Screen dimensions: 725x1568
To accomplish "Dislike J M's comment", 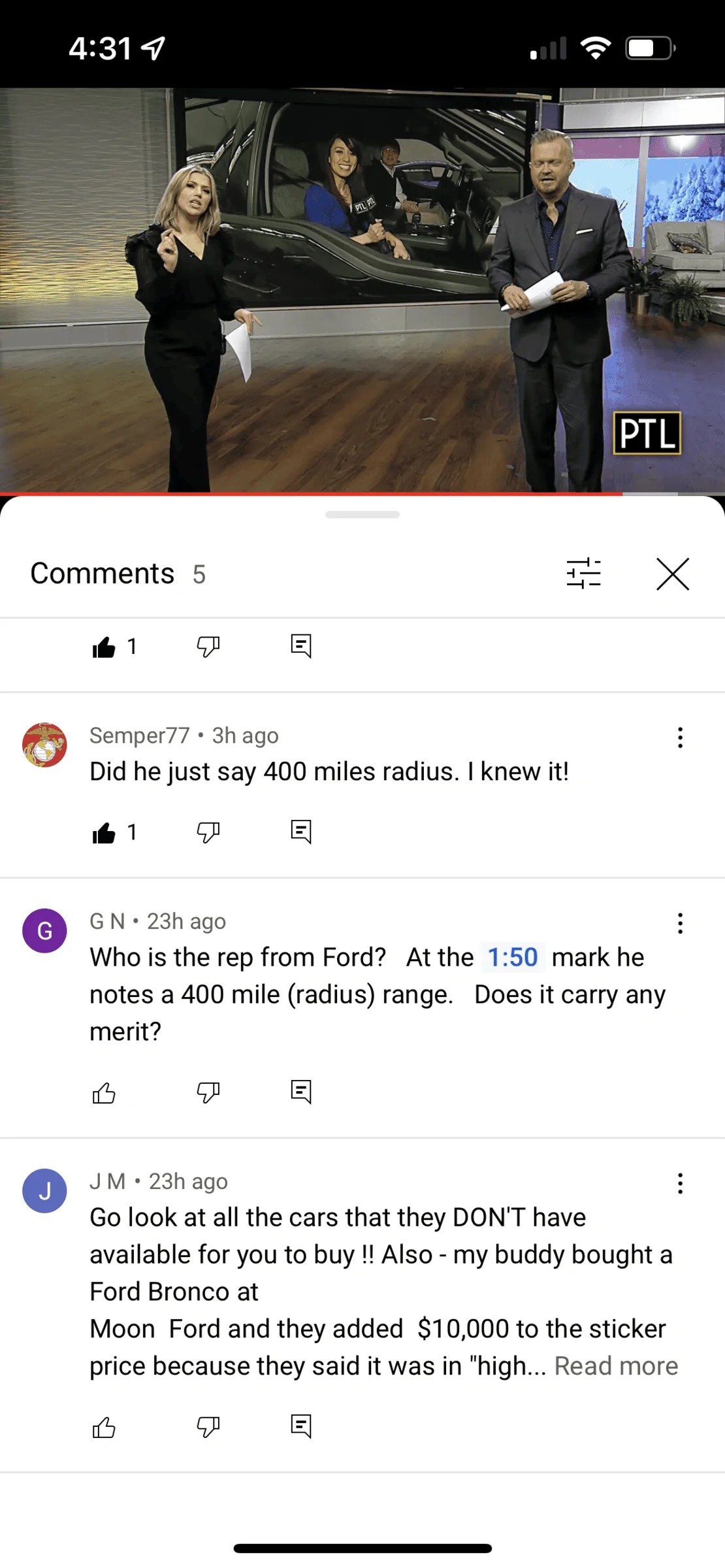I will pyautogui.click(x=208, y=1427).
